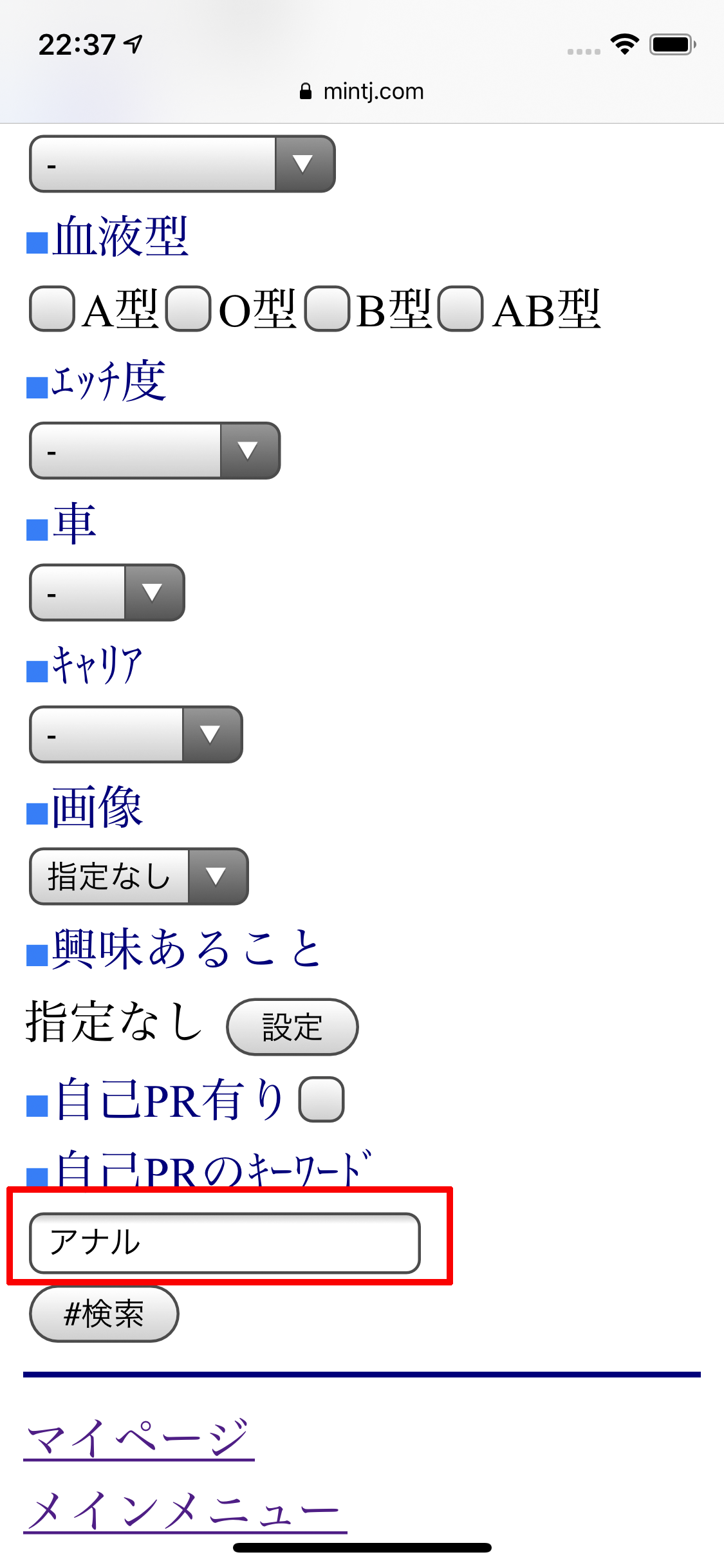Screen dimensions: 724x1568
Task: Tap the 設定 button for 興味あること
Action: tap(292, 1027)
